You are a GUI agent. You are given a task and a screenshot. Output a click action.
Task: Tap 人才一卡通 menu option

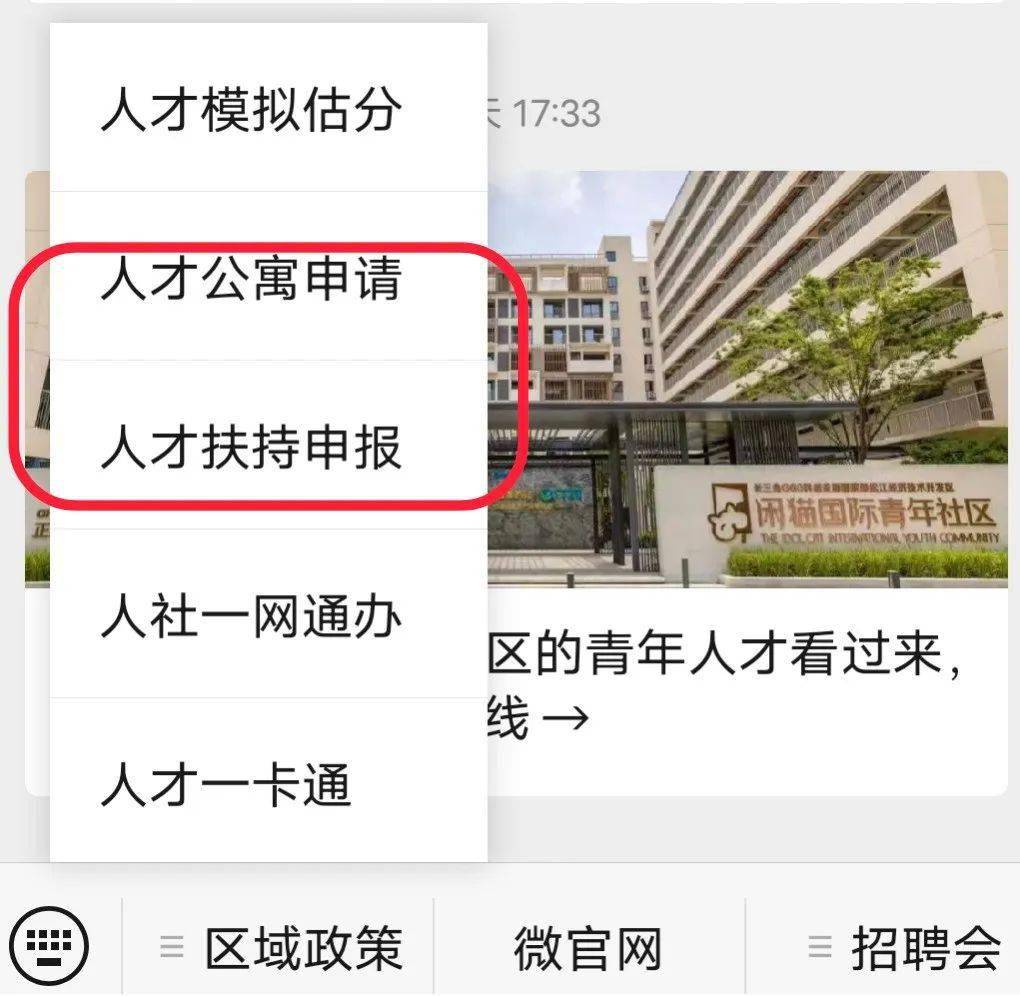[226, 785]
